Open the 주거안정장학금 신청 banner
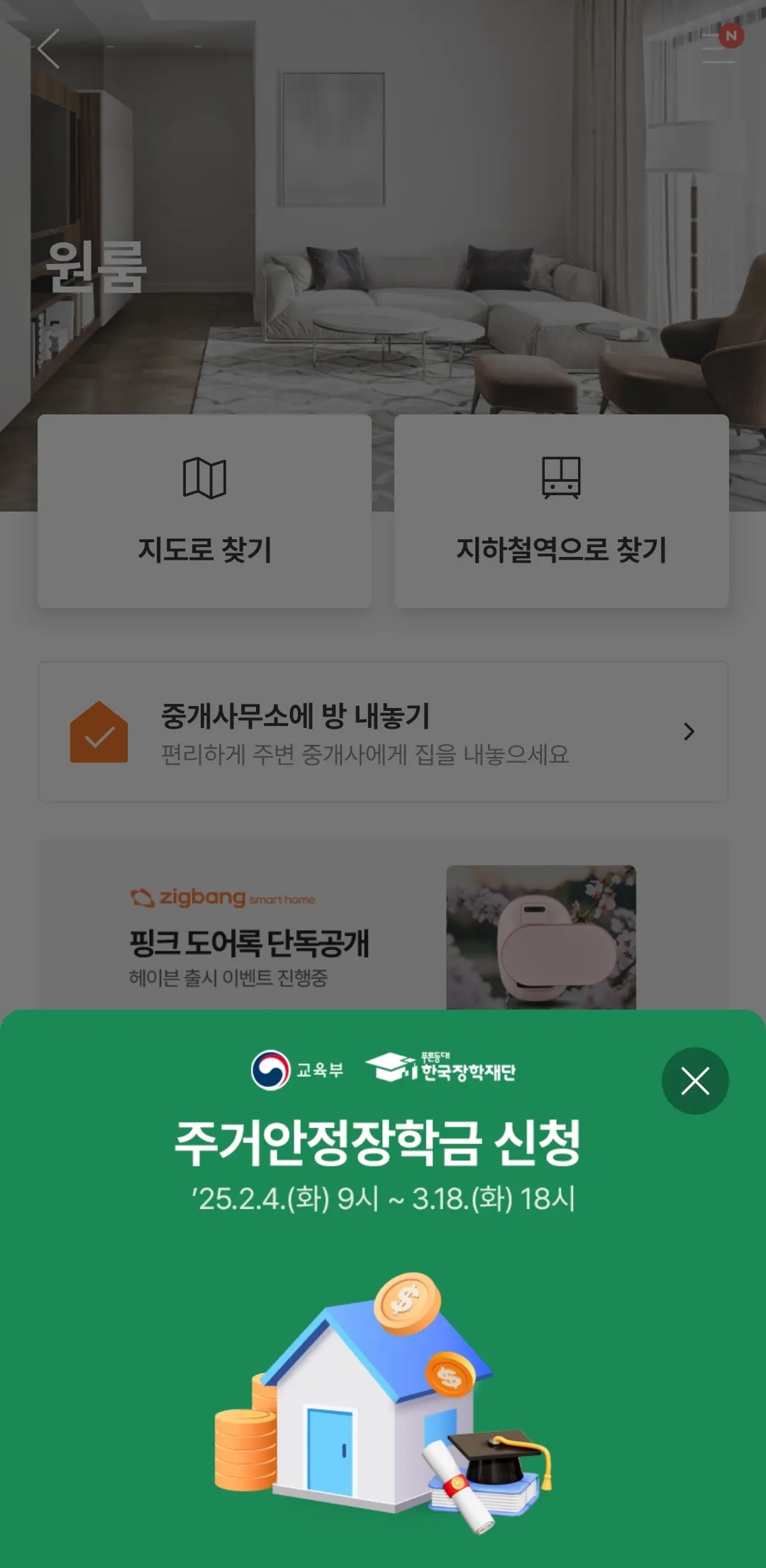Screen dimensions: 766x1568 coord(383,1313)
